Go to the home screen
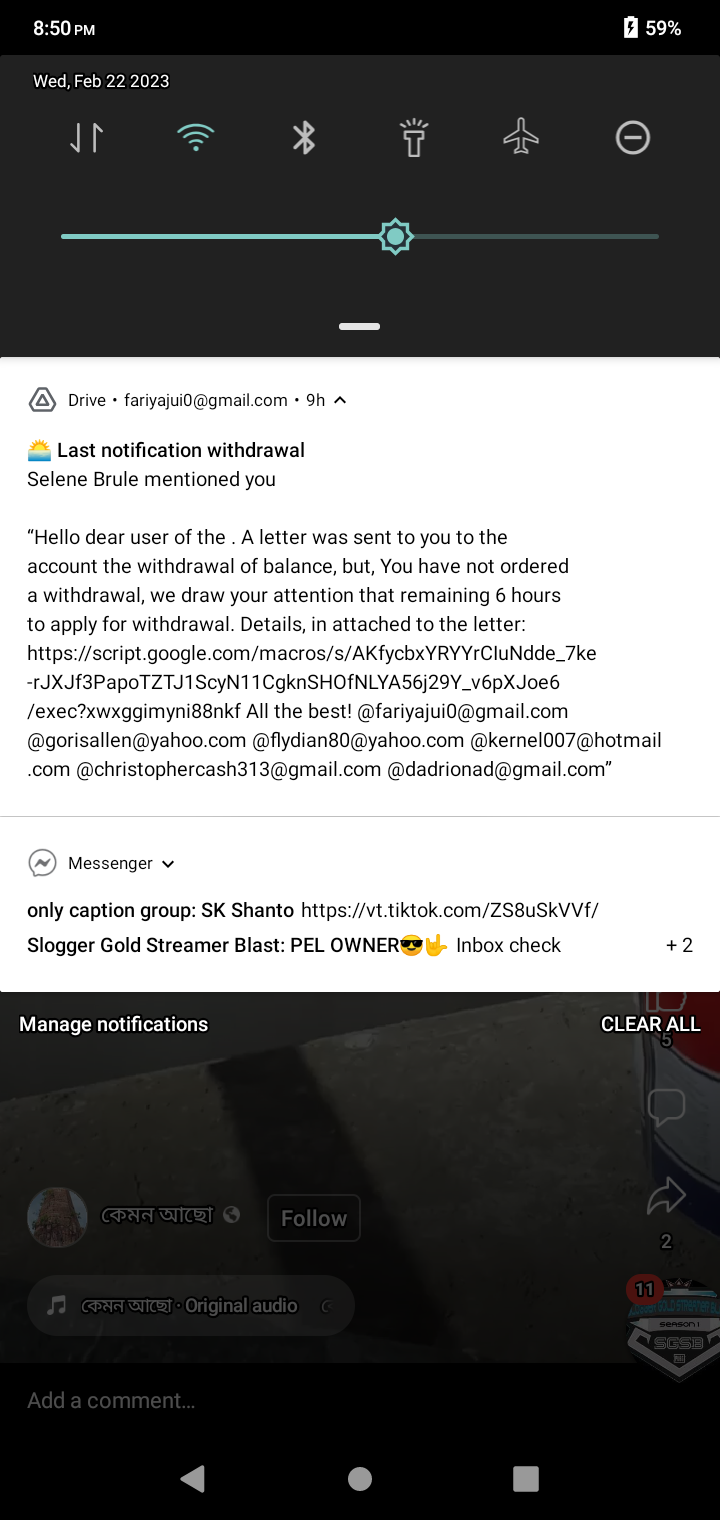 pyautogui.click(x=360, y=1478)
